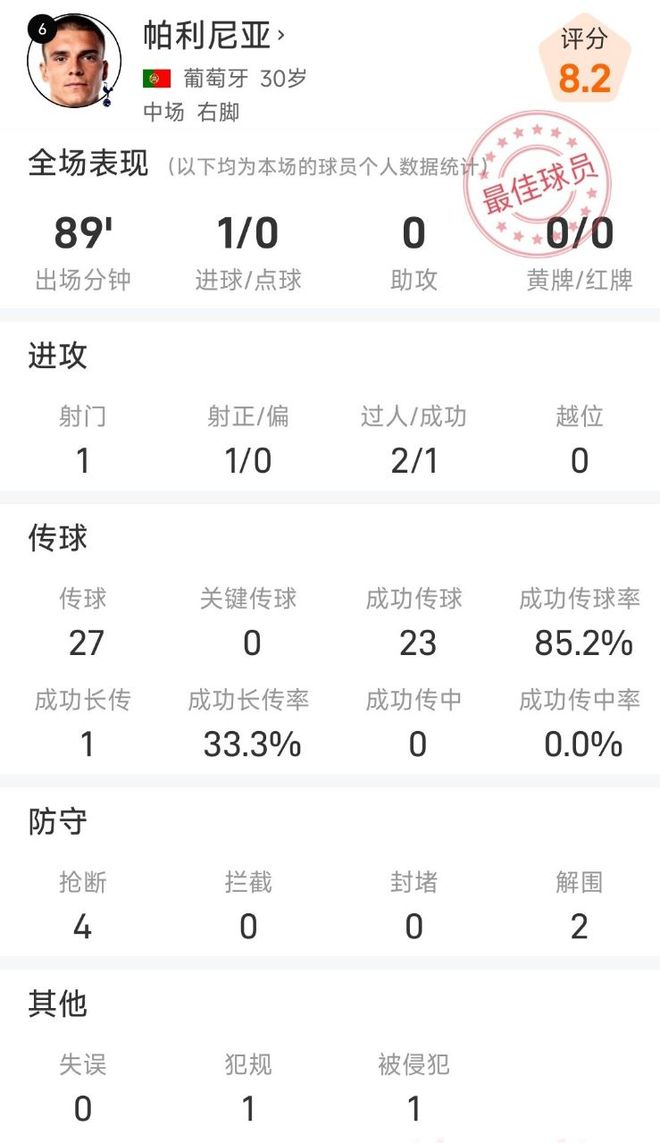
Task: Tap the player's avatar photo
Action: pyautogui.click(x=74, y=61)
